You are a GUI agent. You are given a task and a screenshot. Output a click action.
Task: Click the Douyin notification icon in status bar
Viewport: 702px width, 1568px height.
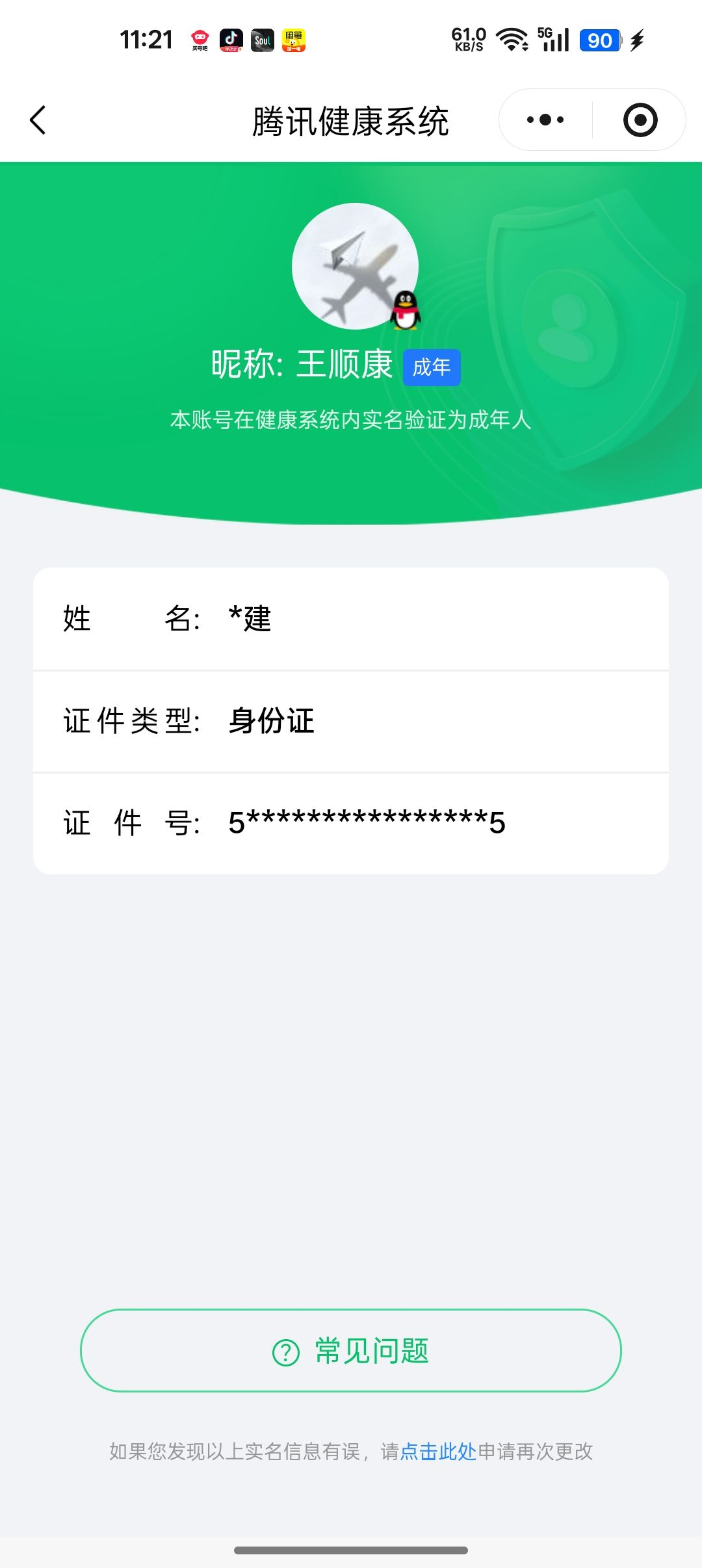point(231,40)
